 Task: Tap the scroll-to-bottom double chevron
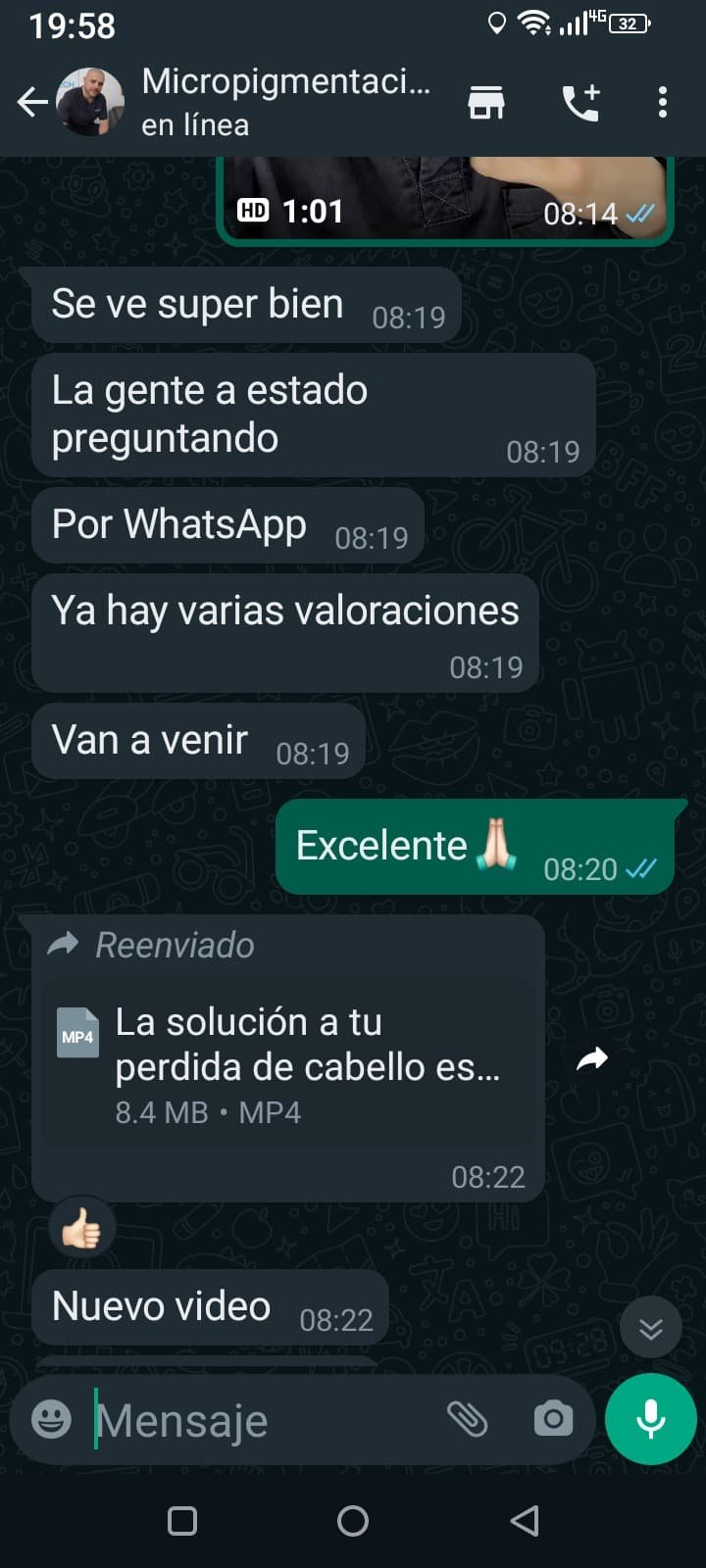650,1326
